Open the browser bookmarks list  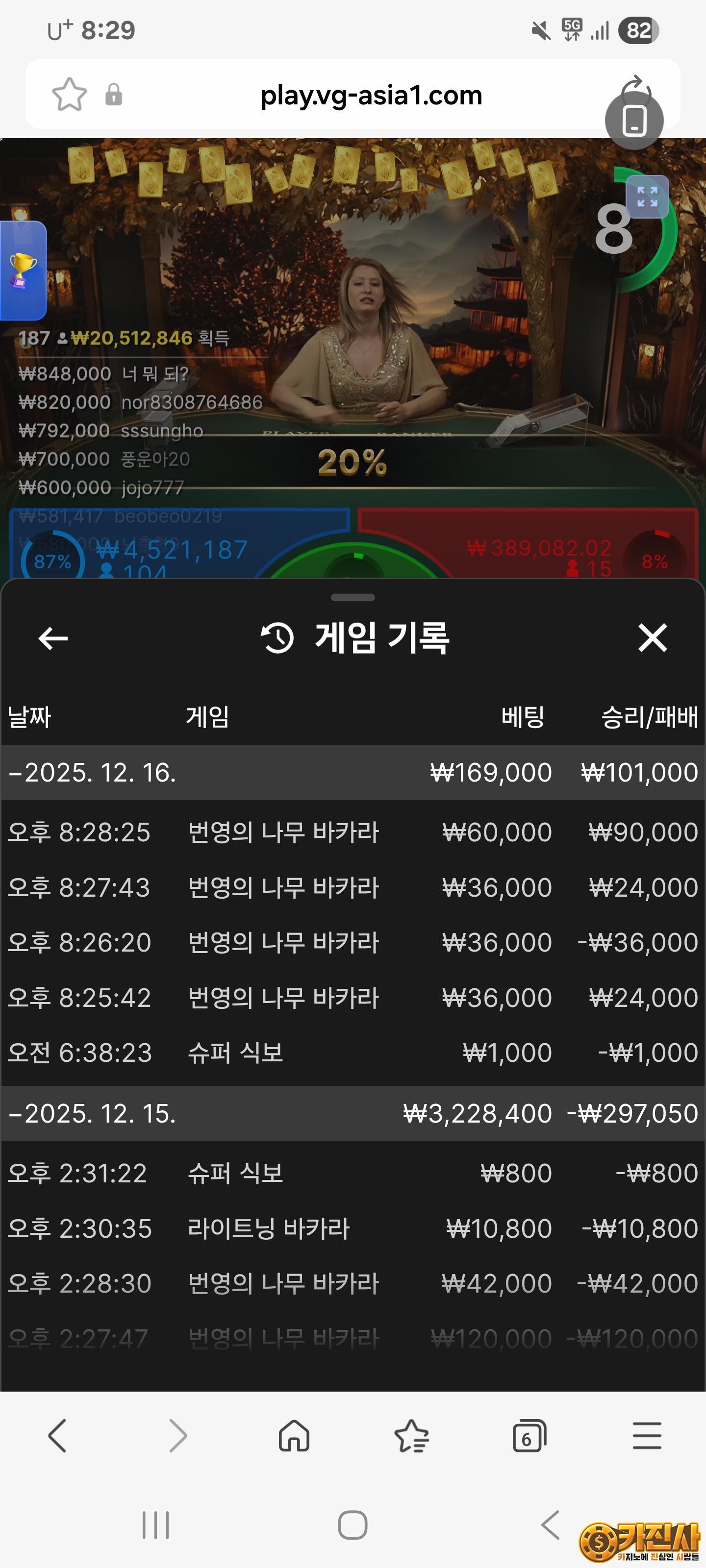click(x=412, y=1437)
